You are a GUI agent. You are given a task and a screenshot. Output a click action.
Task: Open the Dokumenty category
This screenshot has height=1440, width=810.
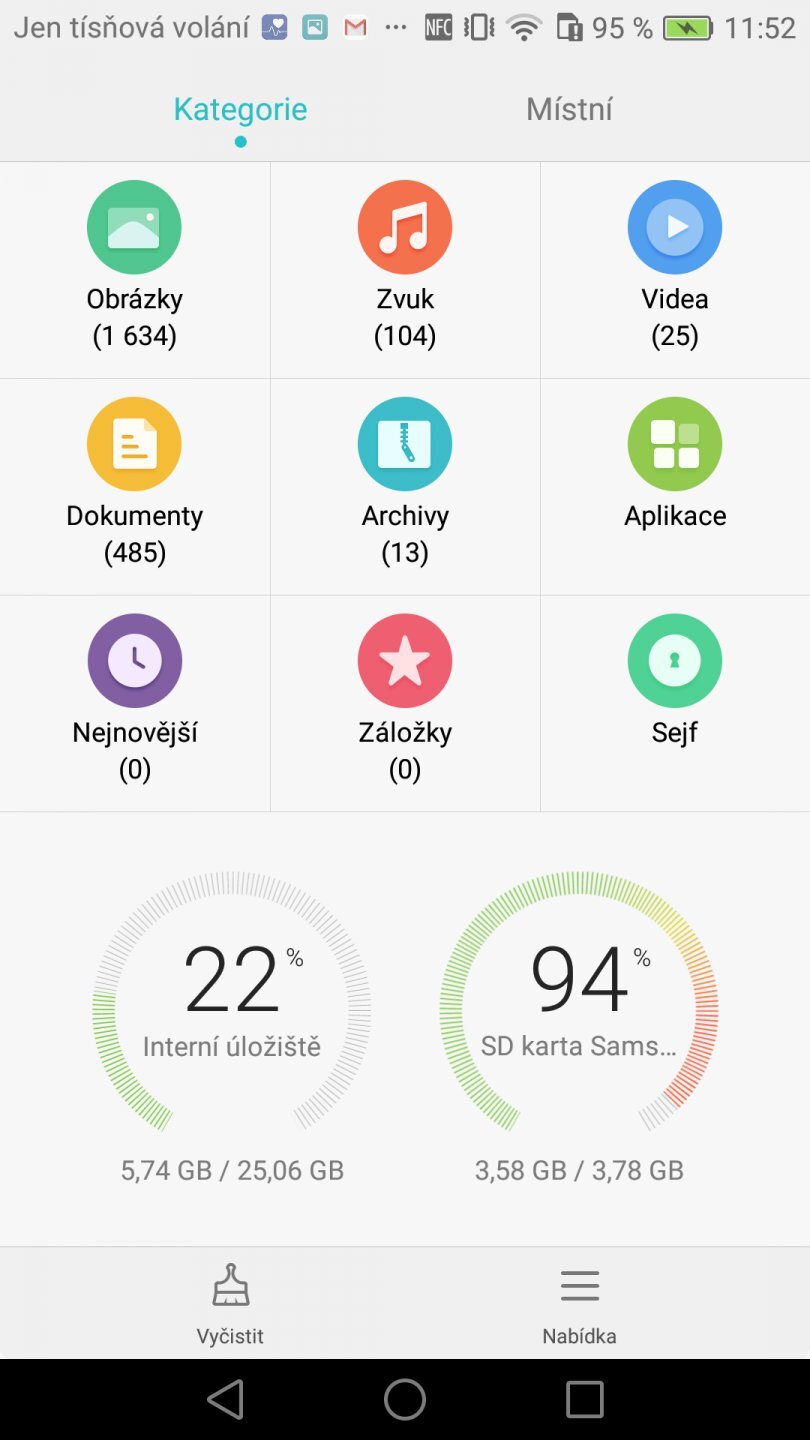click(134, 475)
